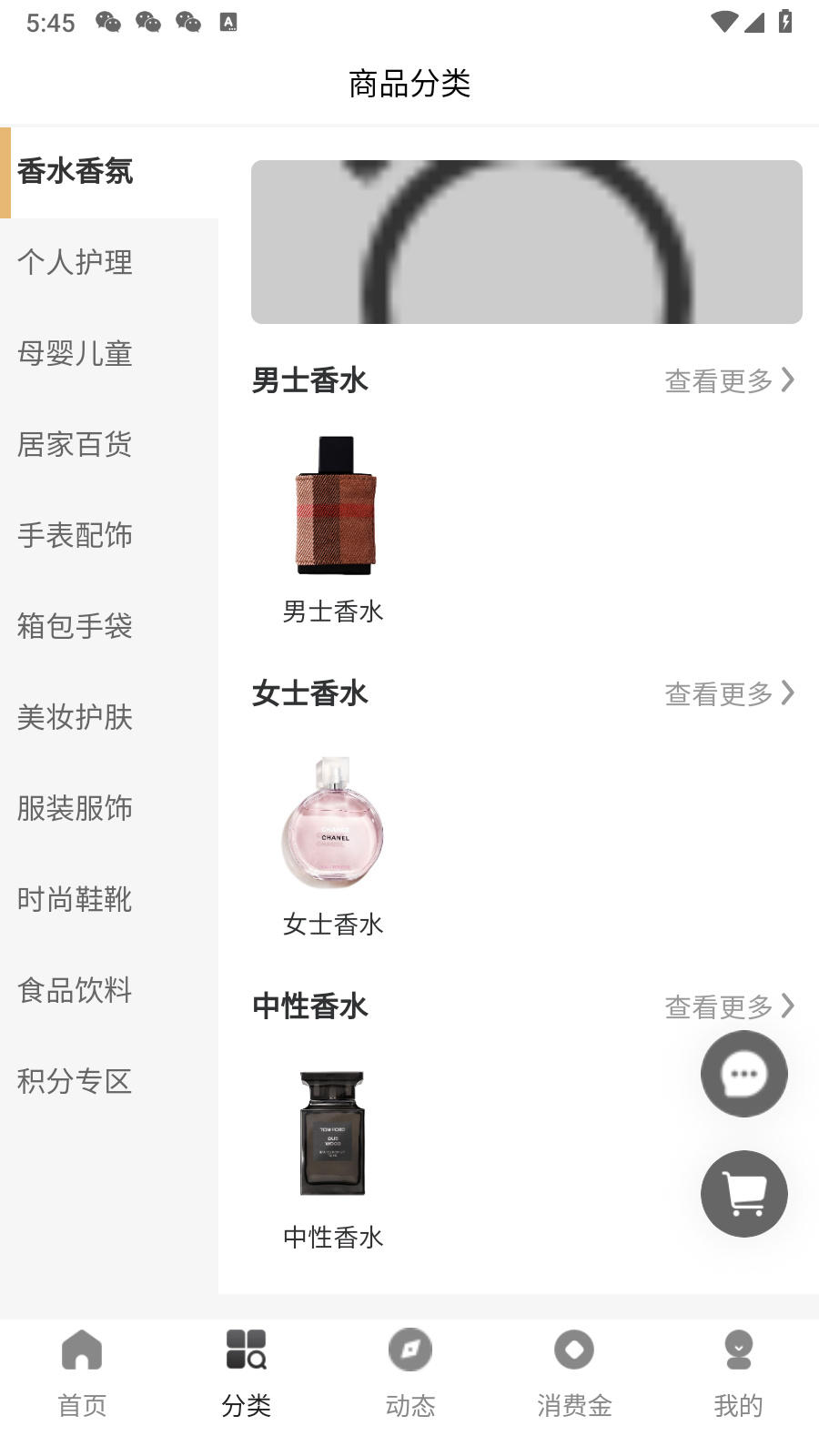The image size is (819, 1456).
Task: Browse the 箱包手袋 category
Action: click(x=76, y=626)
